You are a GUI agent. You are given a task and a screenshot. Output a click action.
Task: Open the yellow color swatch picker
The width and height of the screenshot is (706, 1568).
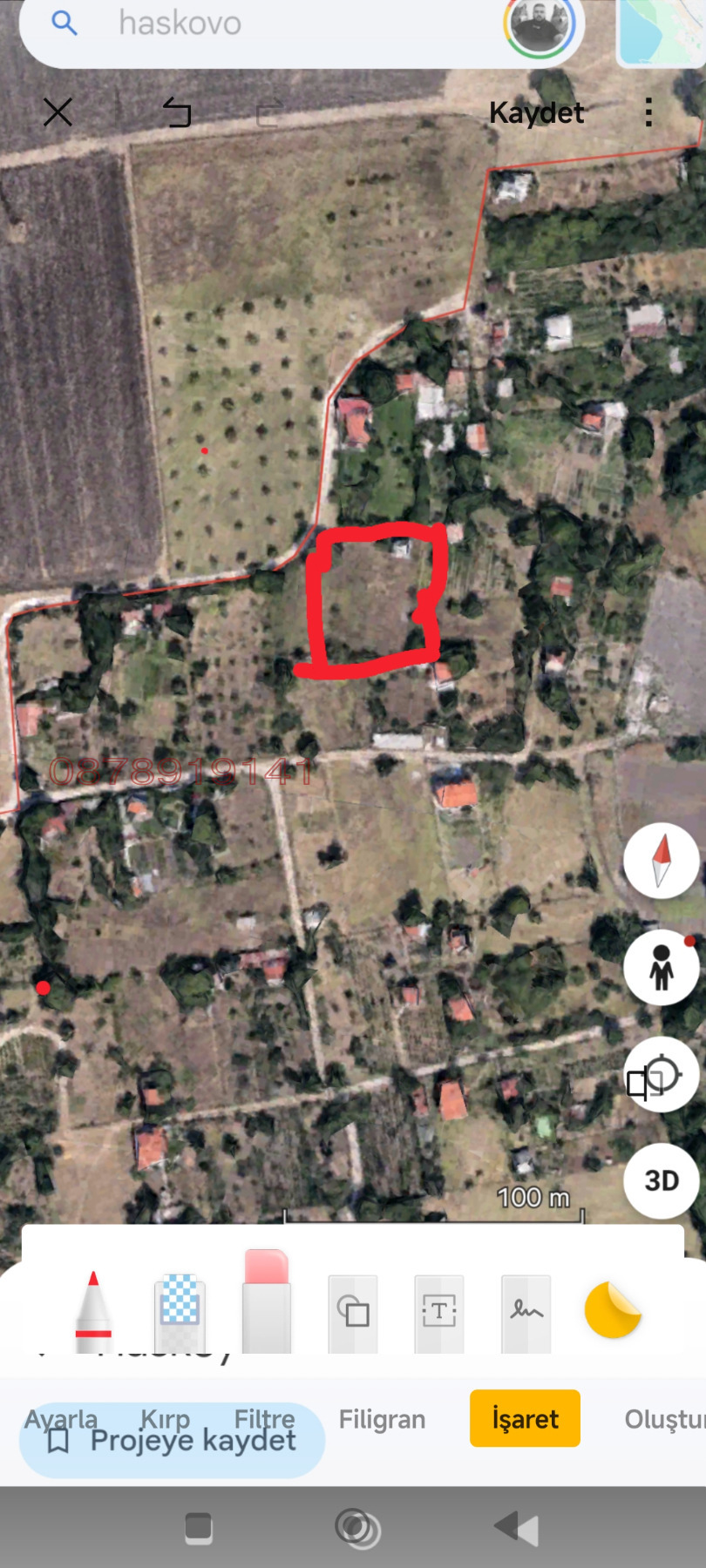613,1311
